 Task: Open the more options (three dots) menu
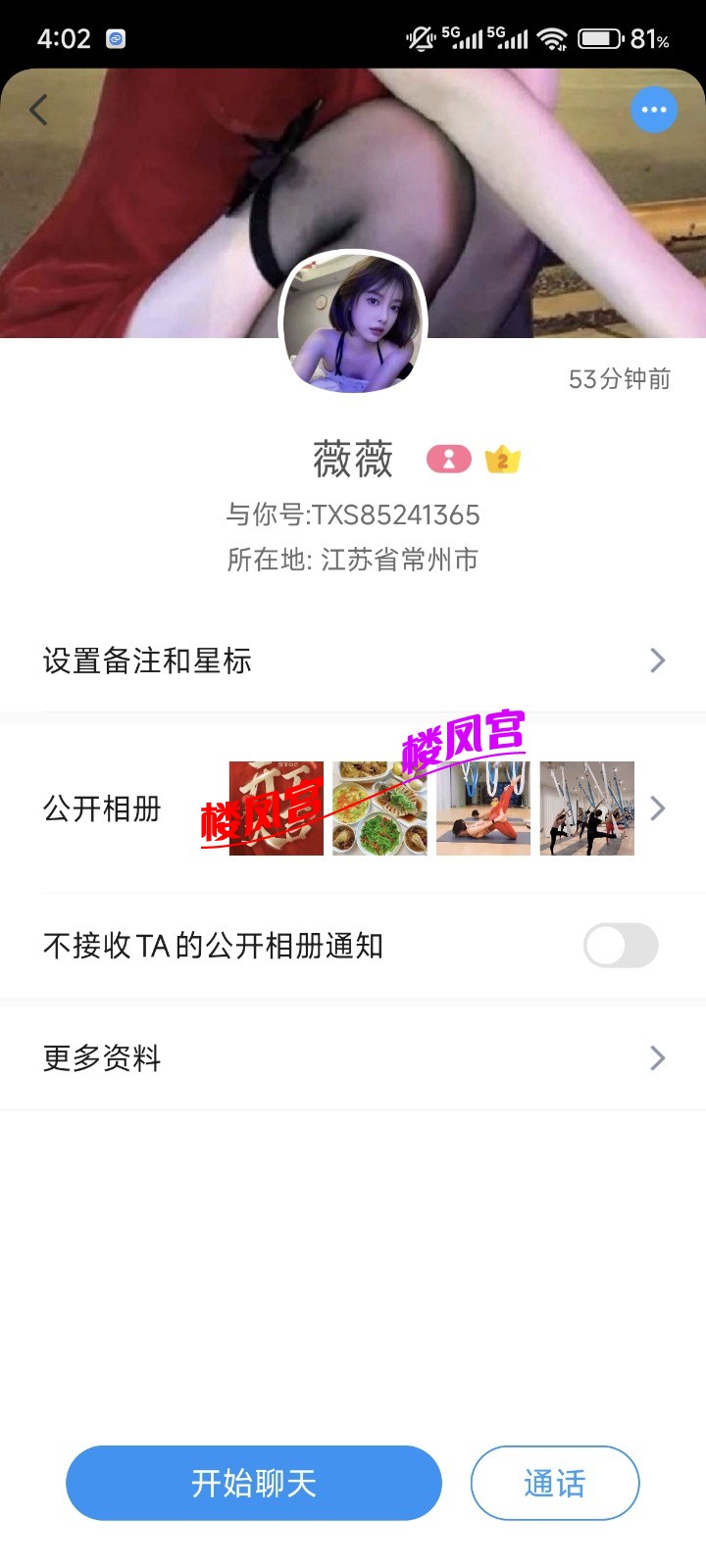click(654, 110)
